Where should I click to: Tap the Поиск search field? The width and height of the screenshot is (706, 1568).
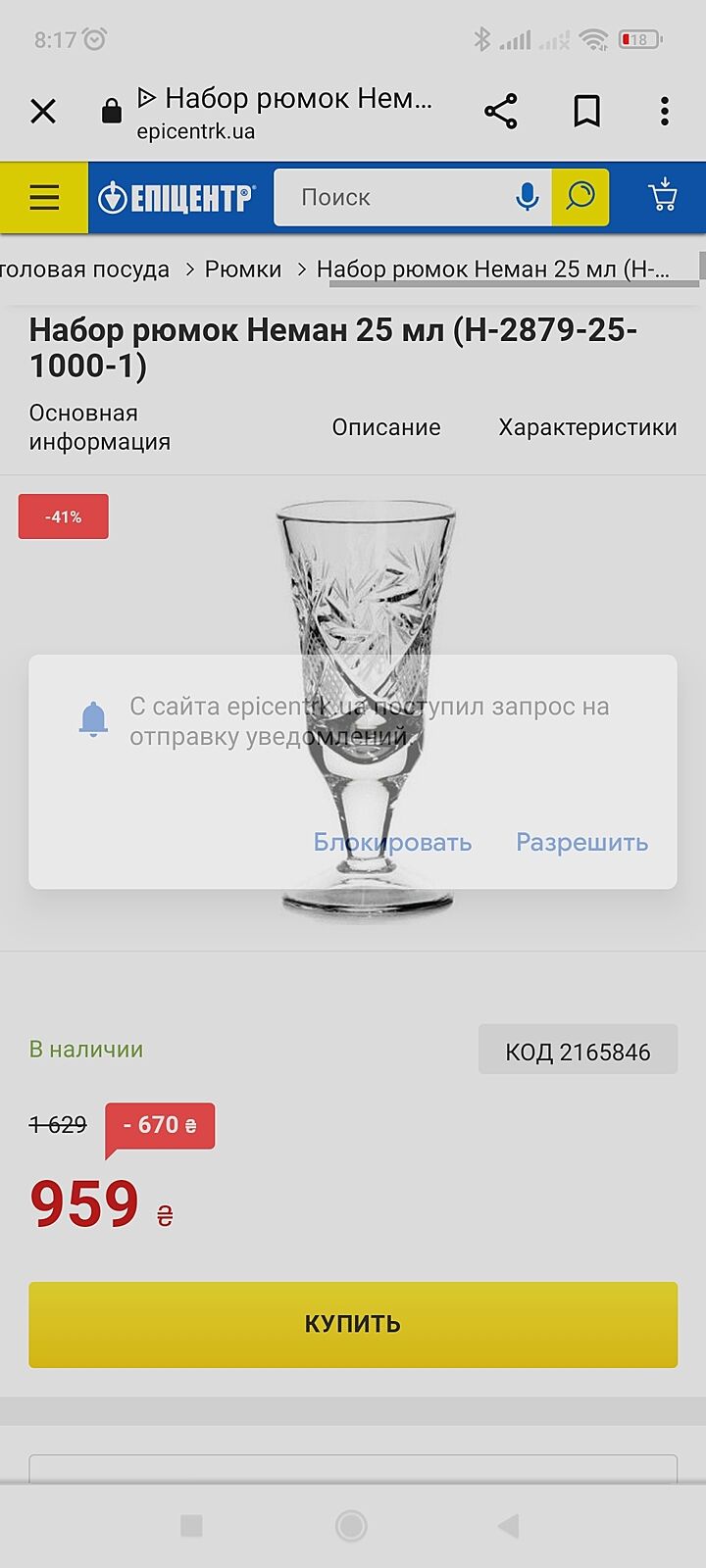[392, 198]
